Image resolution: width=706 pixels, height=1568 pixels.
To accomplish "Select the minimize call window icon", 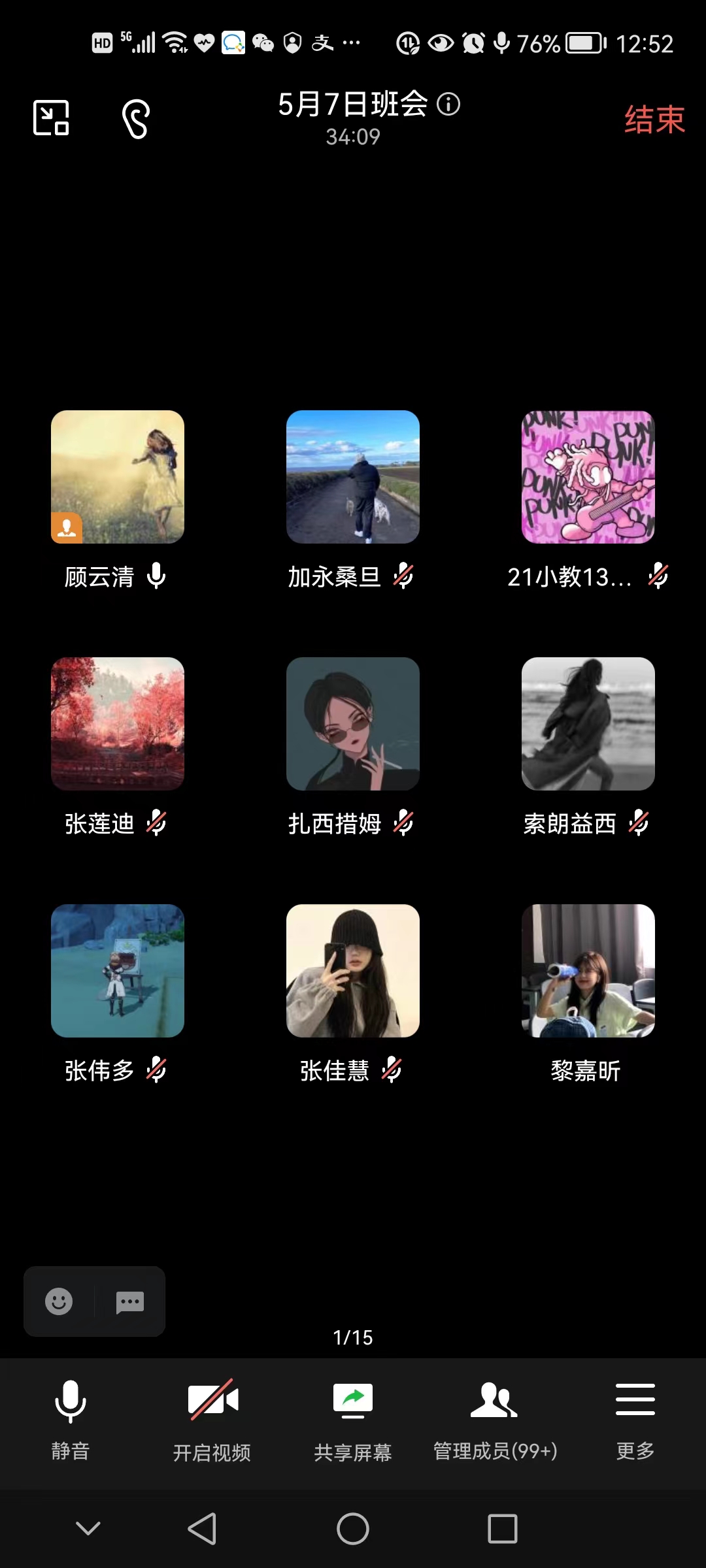I will click(52, 118).
